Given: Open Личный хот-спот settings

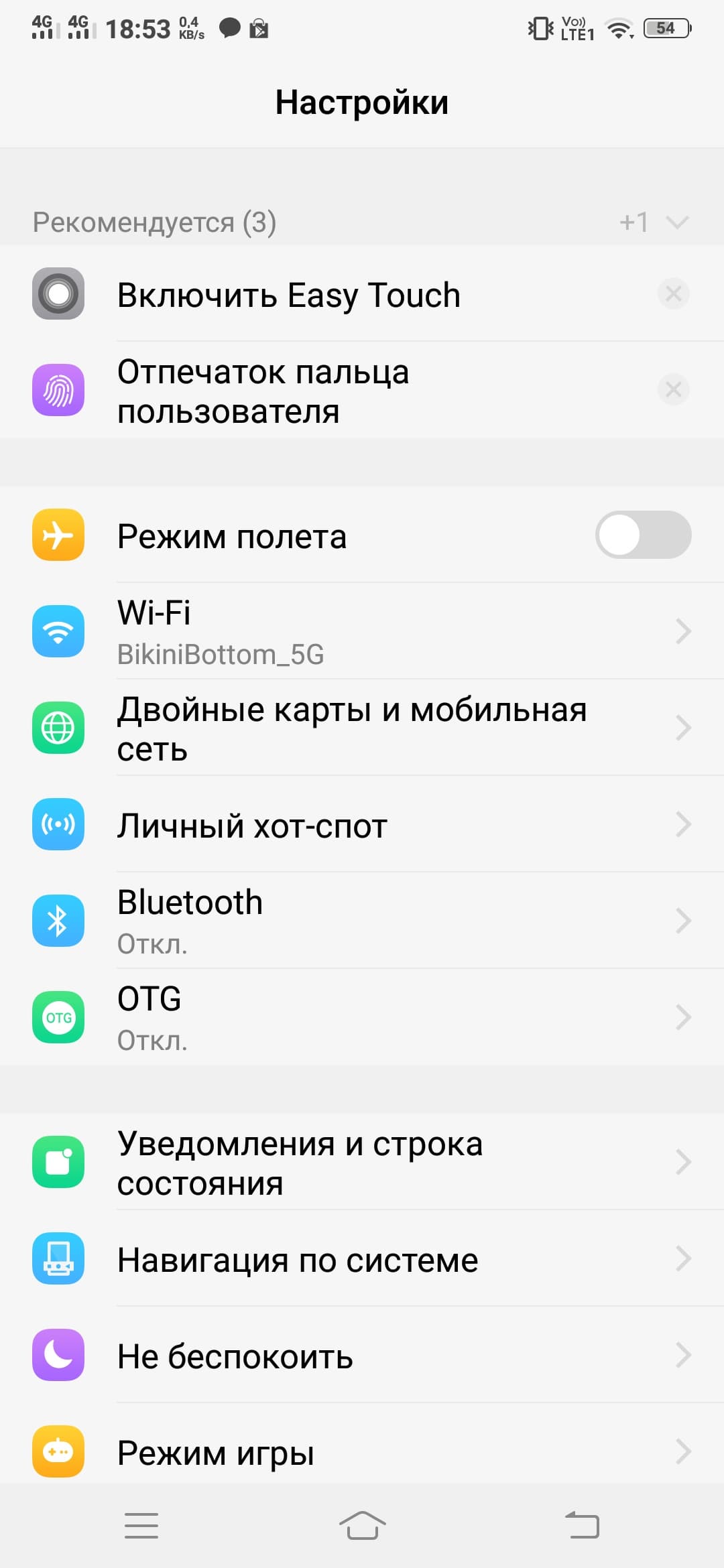Looking at the screenshot, I should coord(362,825).
